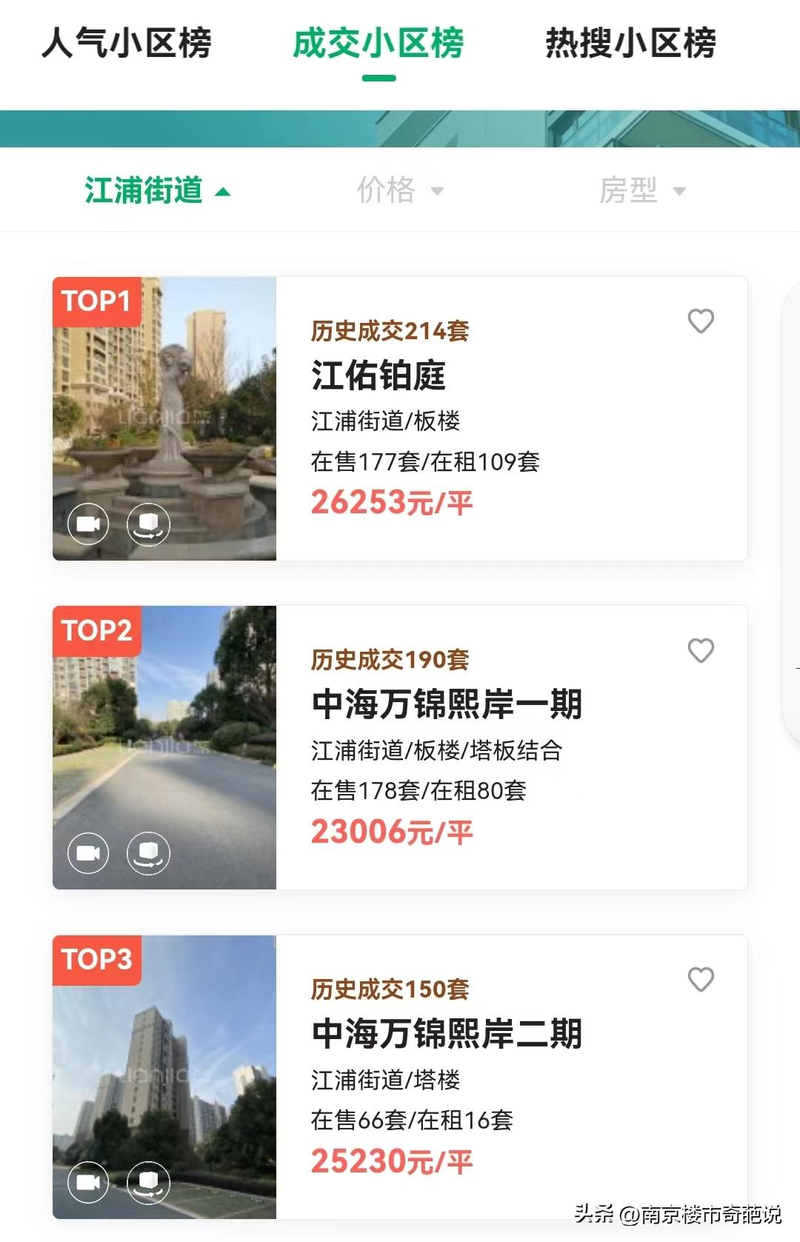Select the video icon on 中海万锦熙岸二期 card
The height and width of the screenshot is (1242, 800).
[x=88, y=1182]
